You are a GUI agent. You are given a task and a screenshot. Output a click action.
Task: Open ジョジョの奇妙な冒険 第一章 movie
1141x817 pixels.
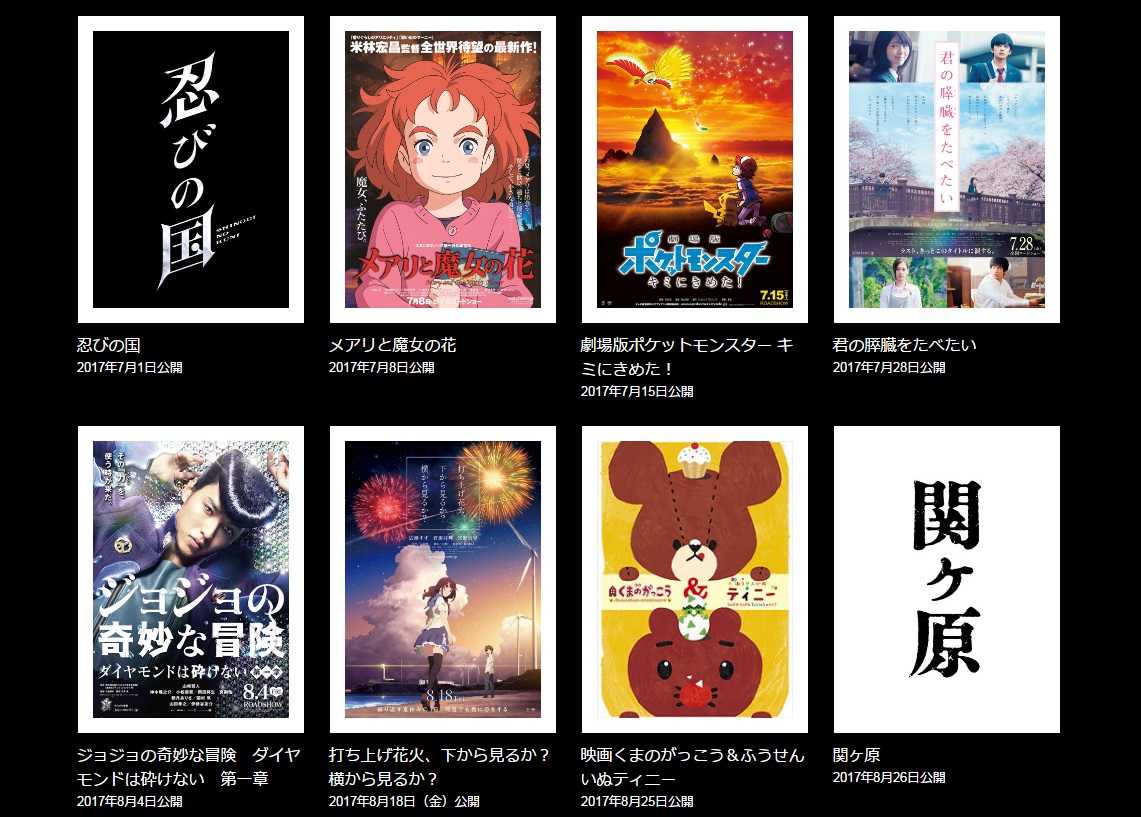point(191,580)
